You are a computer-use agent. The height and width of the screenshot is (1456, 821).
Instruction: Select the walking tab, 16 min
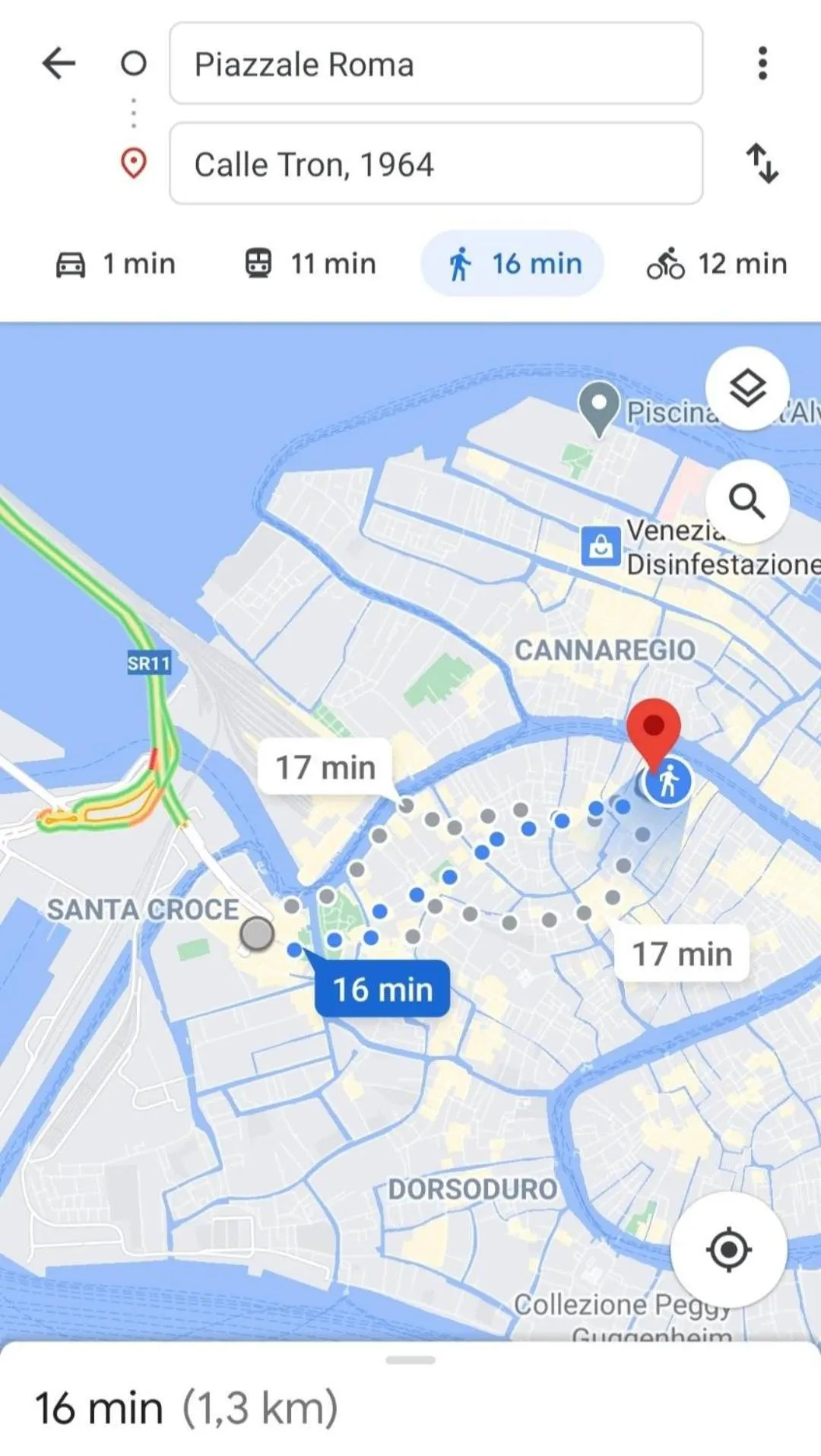pos(513,264)
